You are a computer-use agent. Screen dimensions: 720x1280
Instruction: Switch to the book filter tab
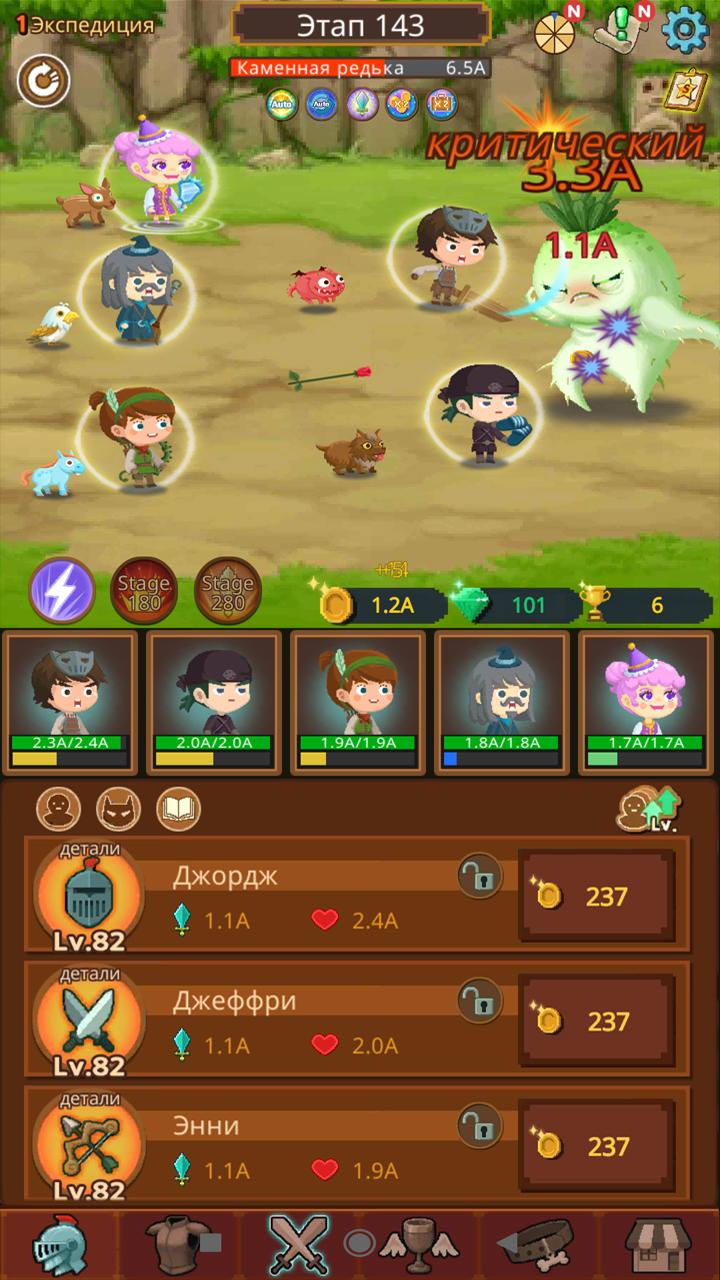pyautogui.click(x=178, y=808)
